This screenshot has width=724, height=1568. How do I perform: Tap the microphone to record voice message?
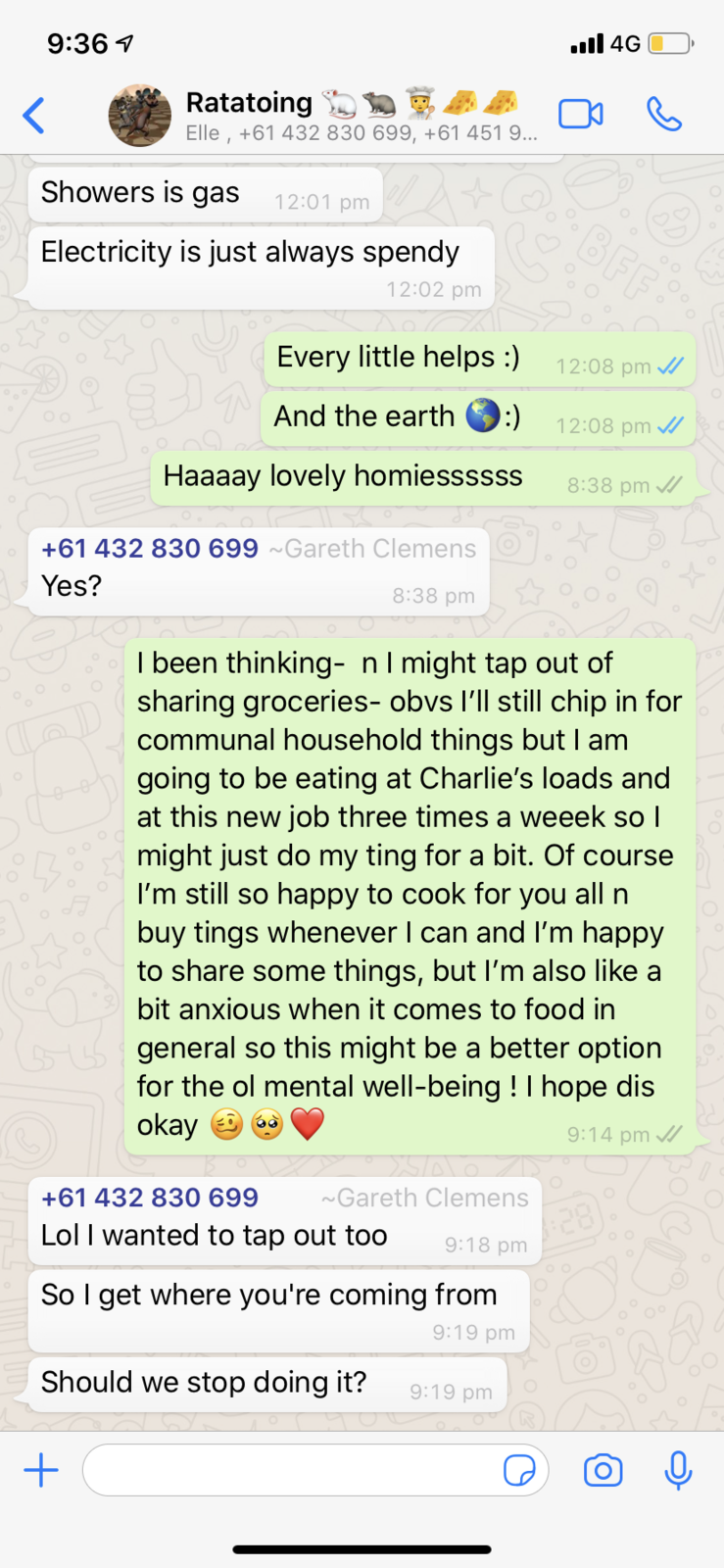[x=678, y=1470]
